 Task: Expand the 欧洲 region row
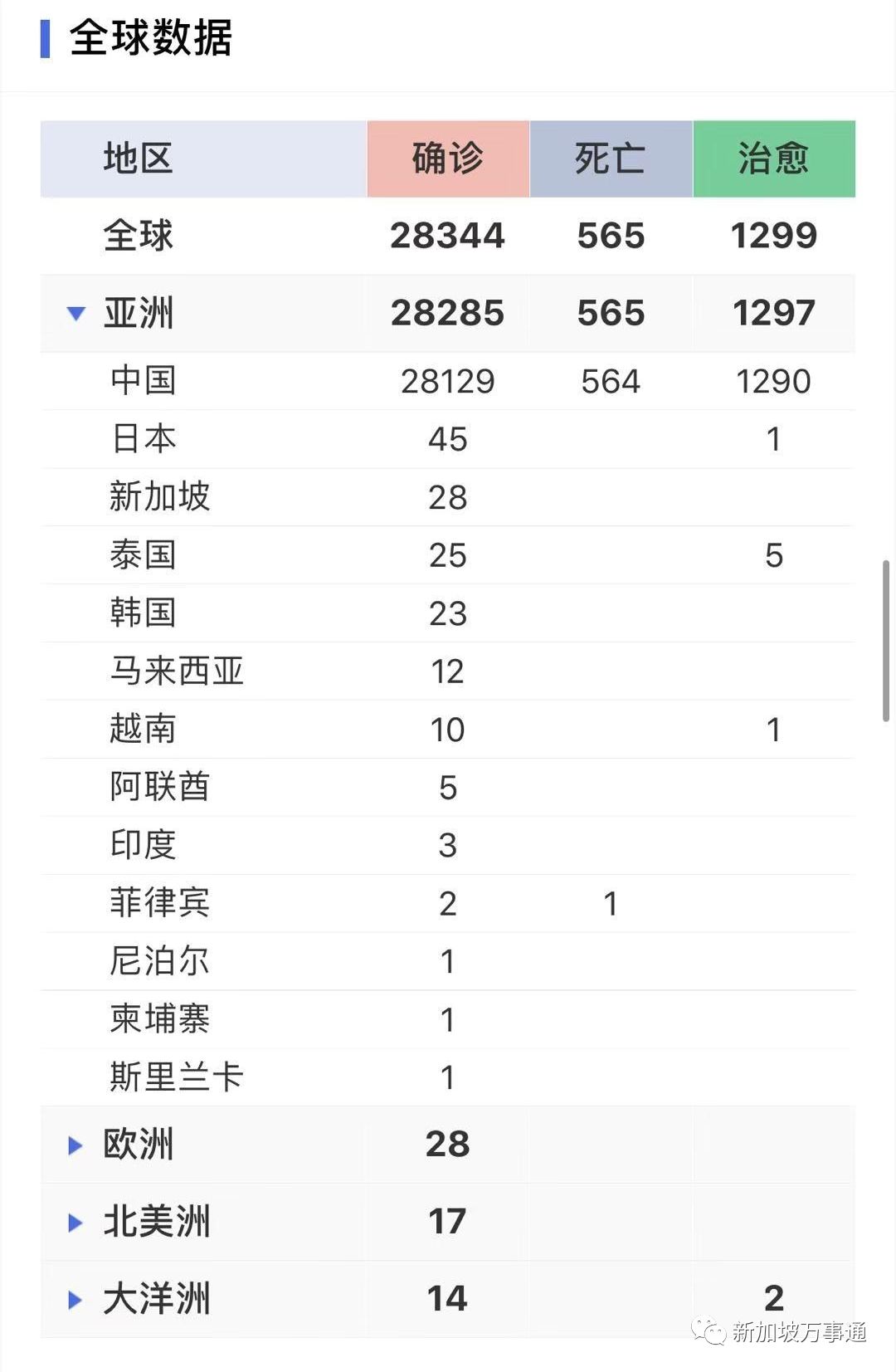pos(75,1145)
